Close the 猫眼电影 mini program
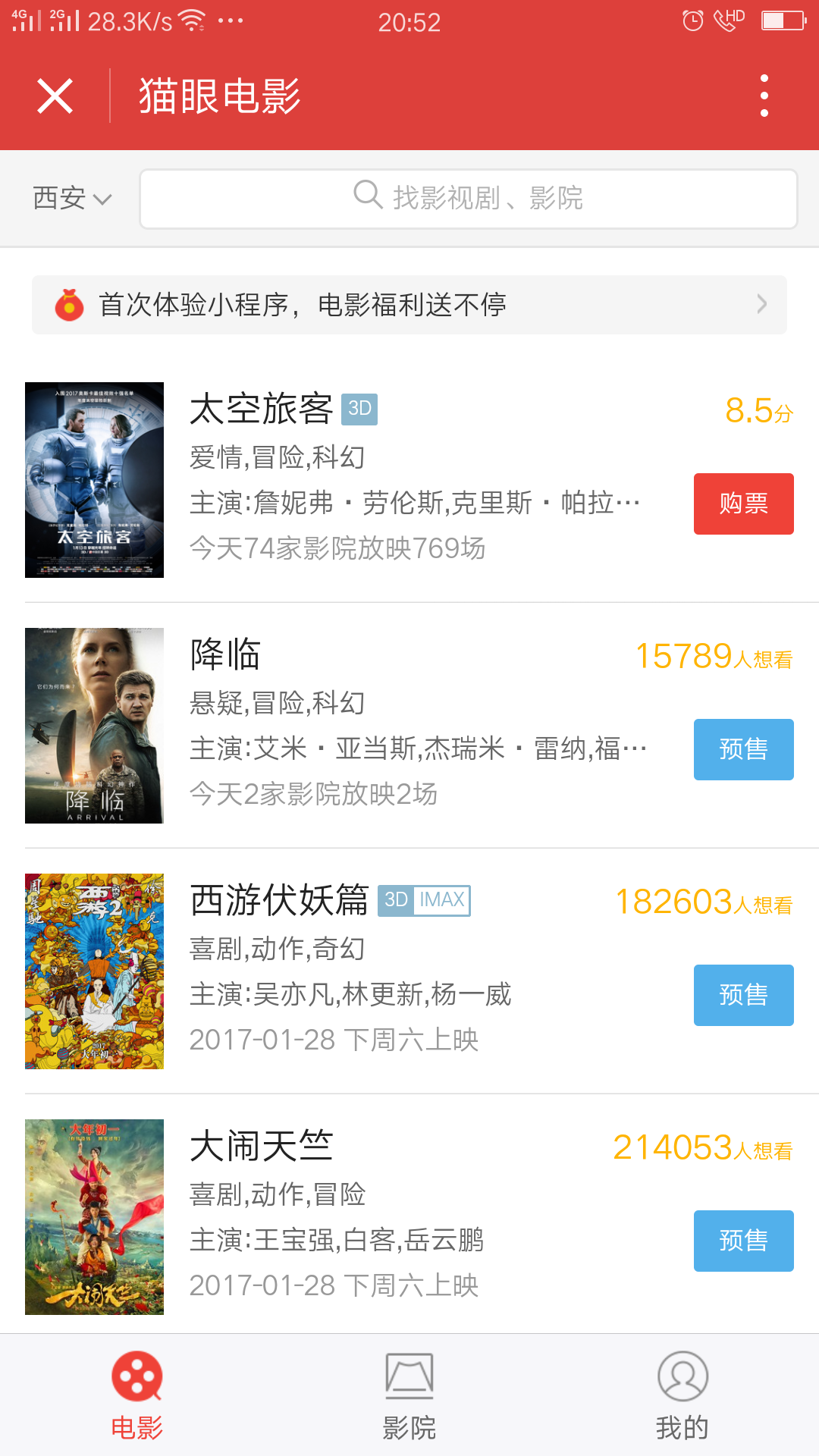Viewport: 819px width, 1456px height. pos(55,96)
